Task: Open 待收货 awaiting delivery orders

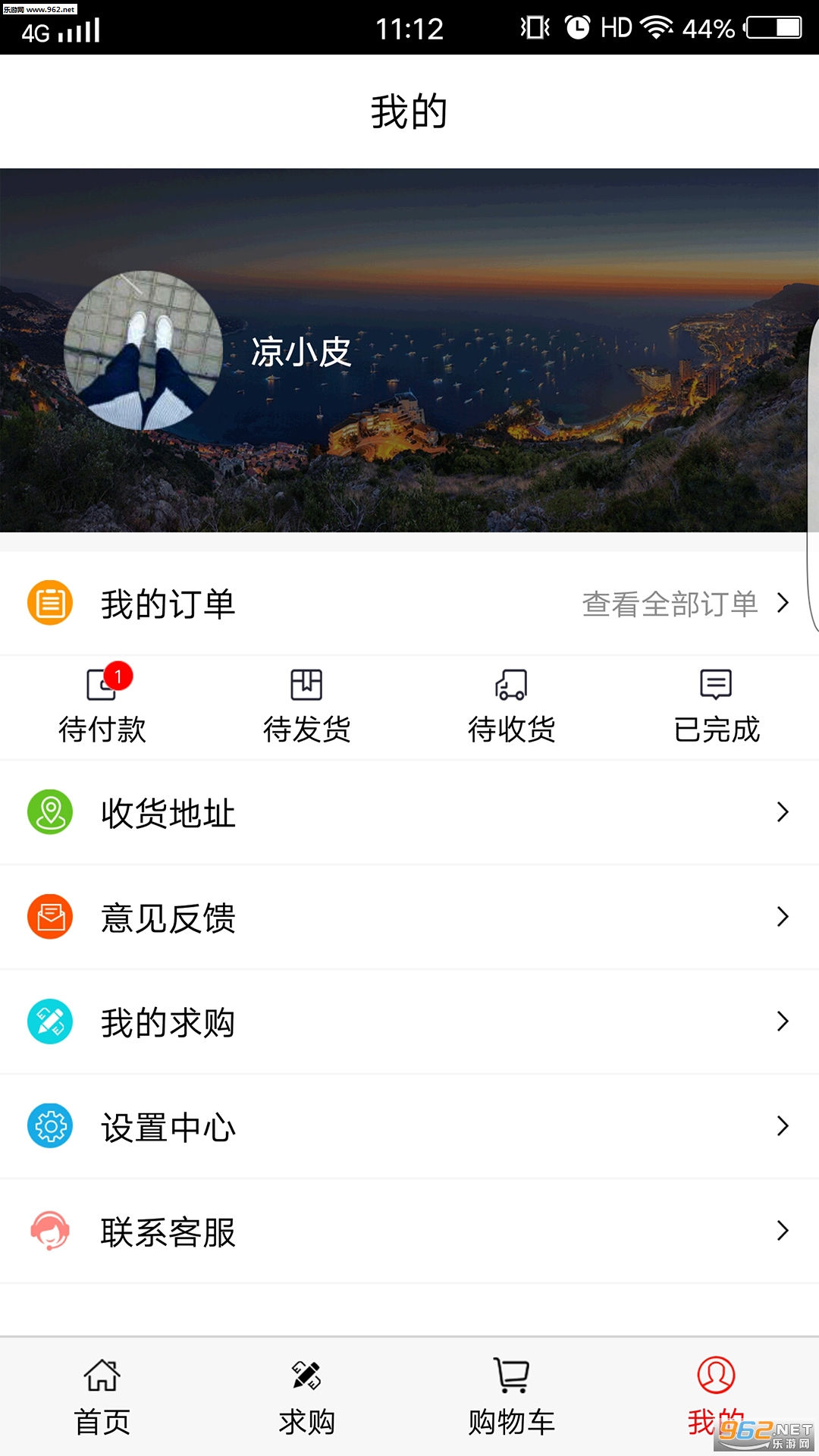Action: pyautogui.click(x=511, y=707)
